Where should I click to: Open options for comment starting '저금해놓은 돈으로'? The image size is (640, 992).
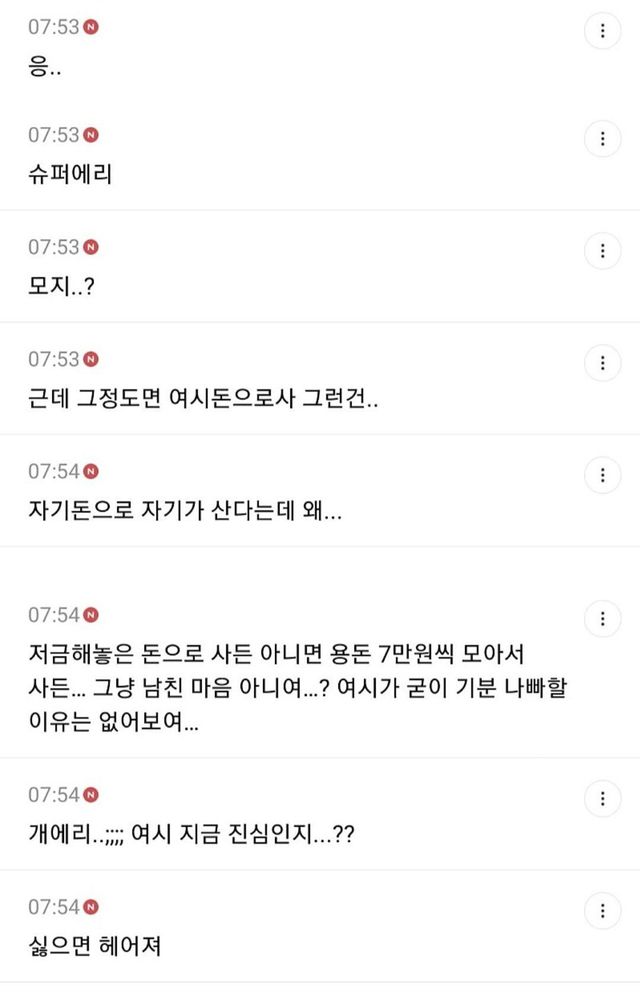coord(602,617)
